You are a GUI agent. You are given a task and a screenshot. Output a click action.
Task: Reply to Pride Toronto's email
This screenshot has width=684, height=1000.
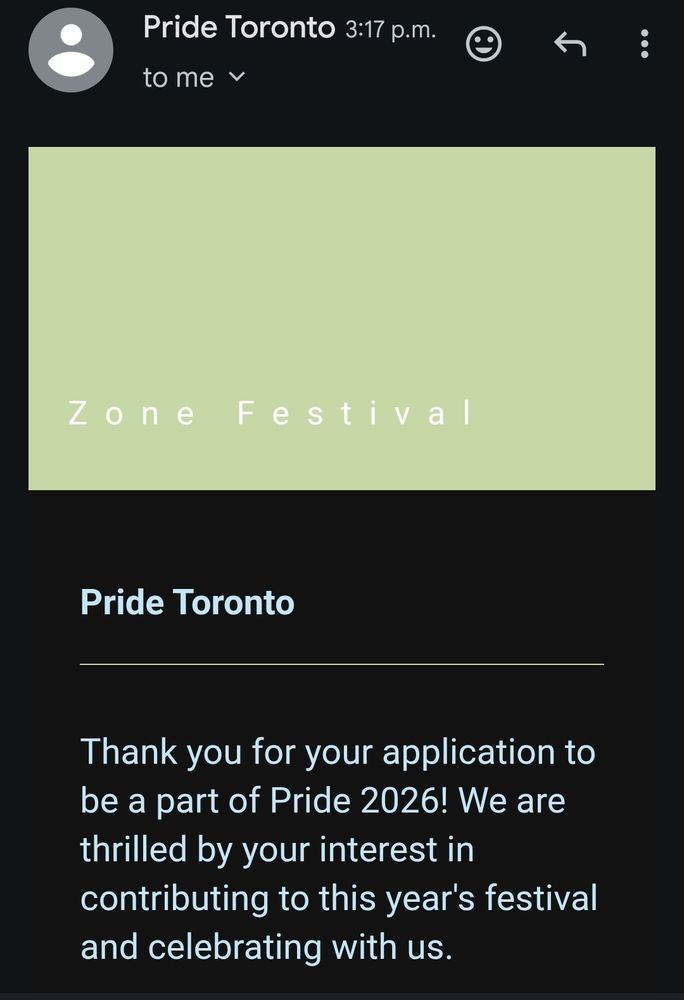(x=569, y=44)
